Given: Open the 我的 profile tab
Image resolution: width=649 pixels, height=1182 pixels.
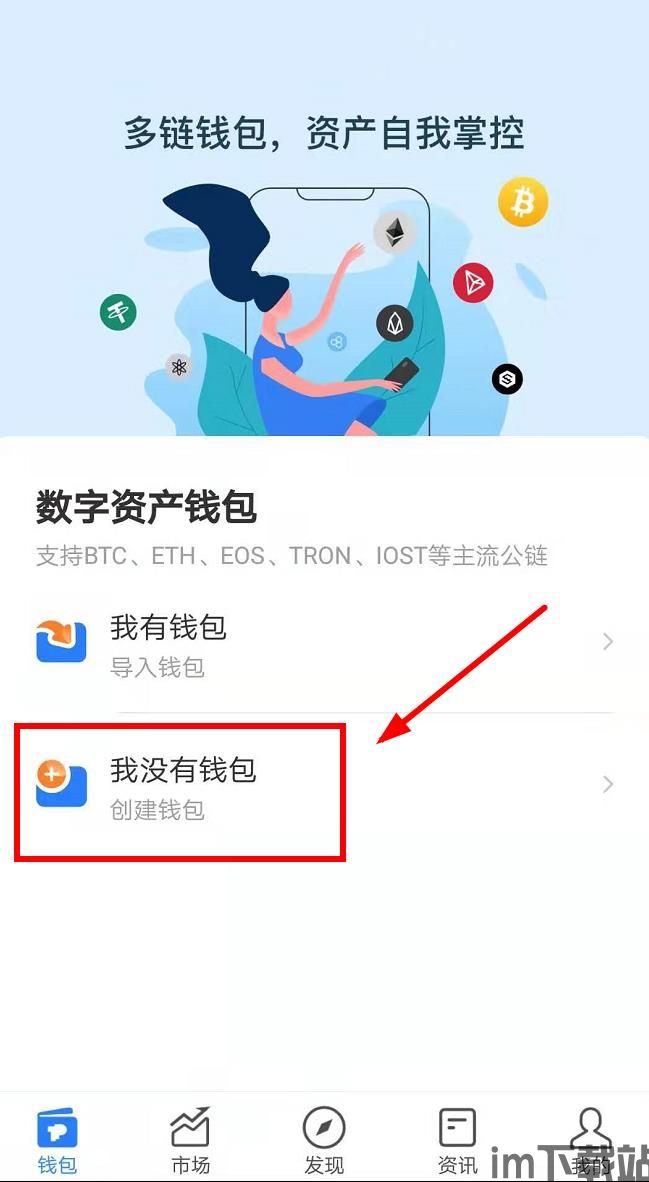Looking at the screenshot, I should 590,1140.
